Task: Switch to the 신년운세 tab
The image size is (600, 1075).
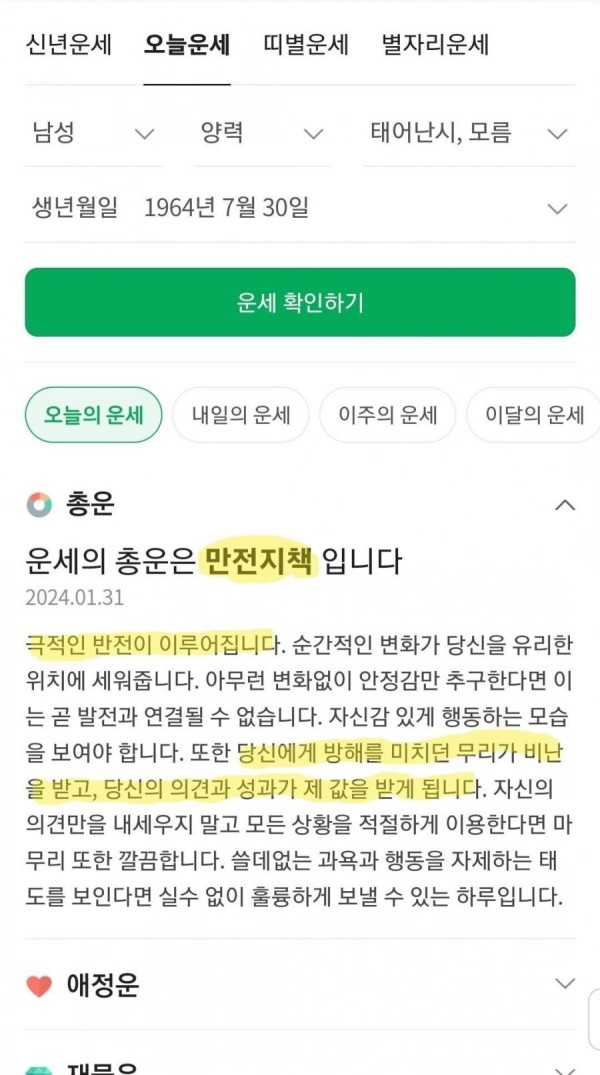Action: [x=69, y=45]
